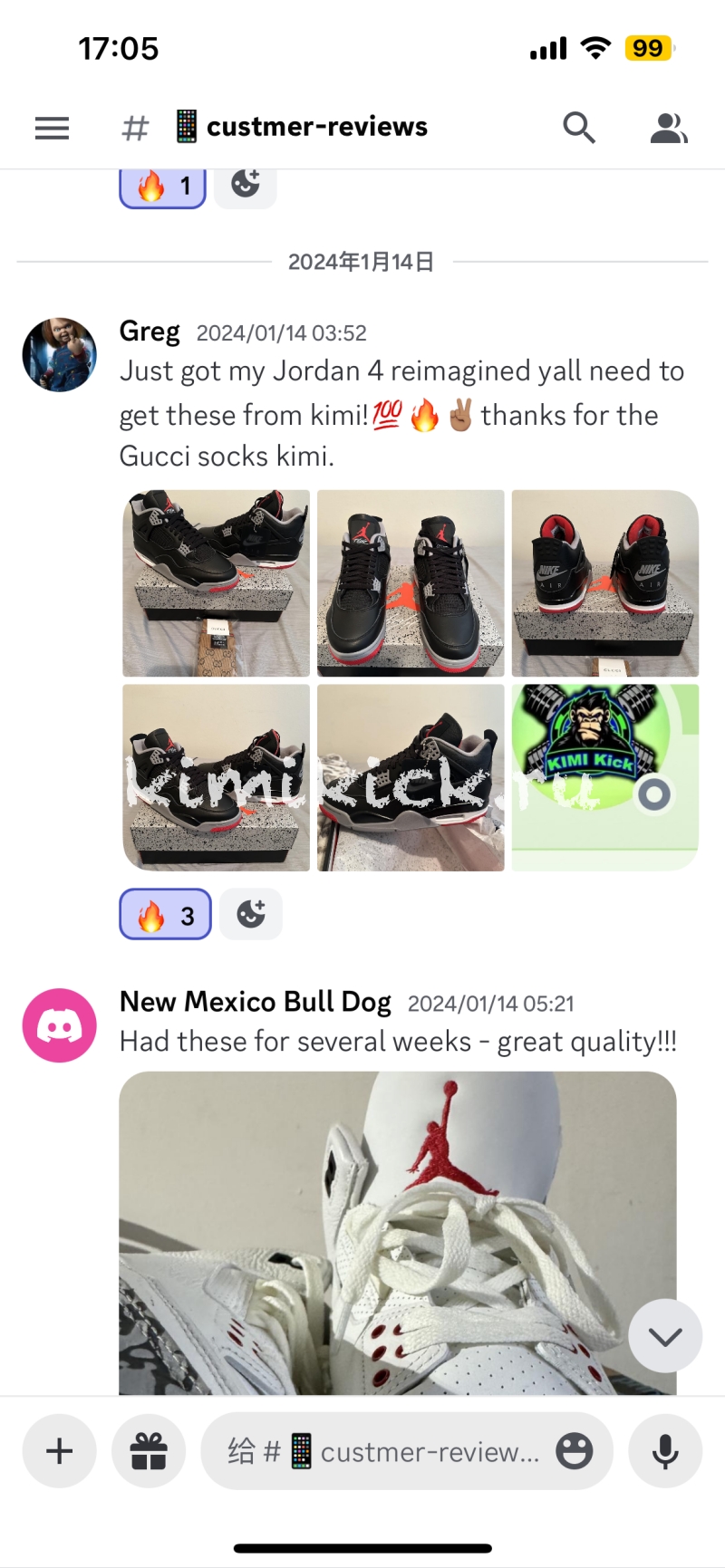The image size is (725, 1568).
Task: Add a reaction to Greg's message
Action: pyautogui.click(x=251, y=915)
